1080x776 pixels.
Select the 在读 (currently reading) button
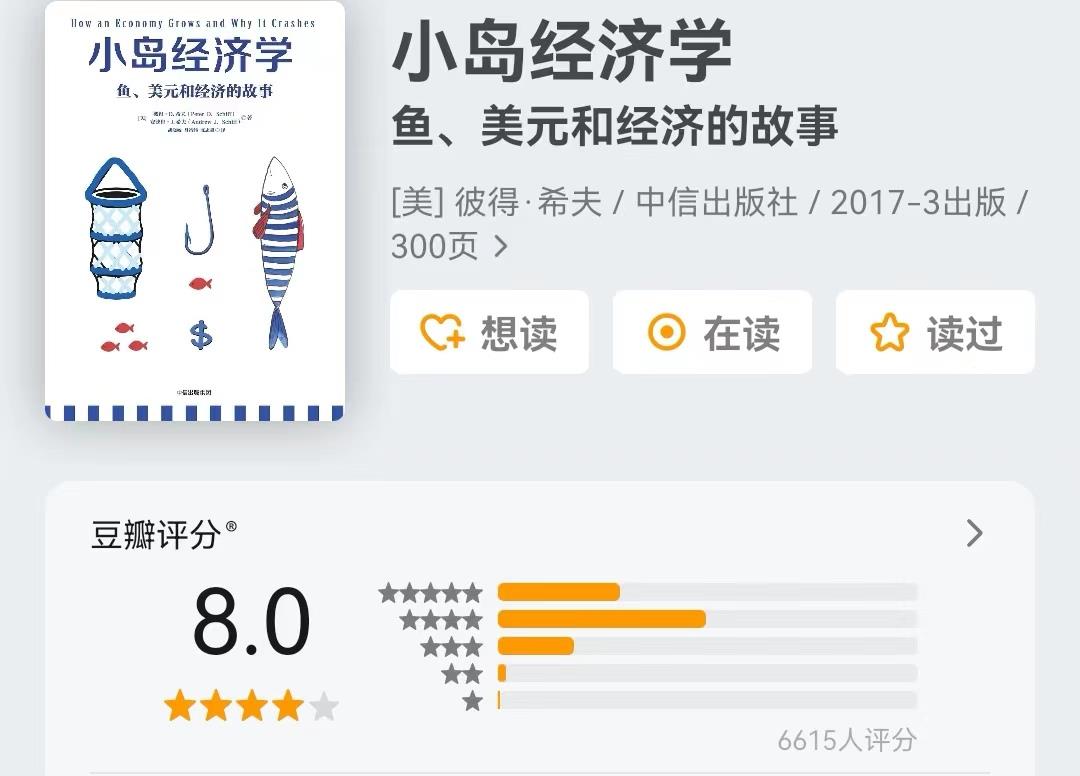(x=712, y=333)
